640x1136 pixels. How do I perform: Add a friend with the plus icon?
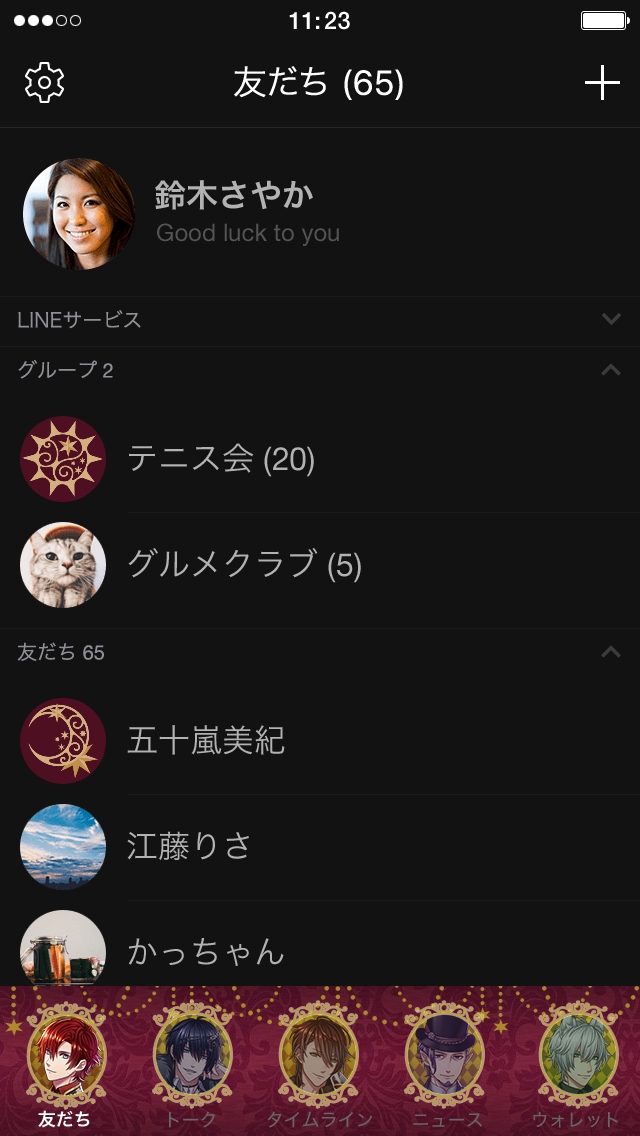[x=602, y=83]
